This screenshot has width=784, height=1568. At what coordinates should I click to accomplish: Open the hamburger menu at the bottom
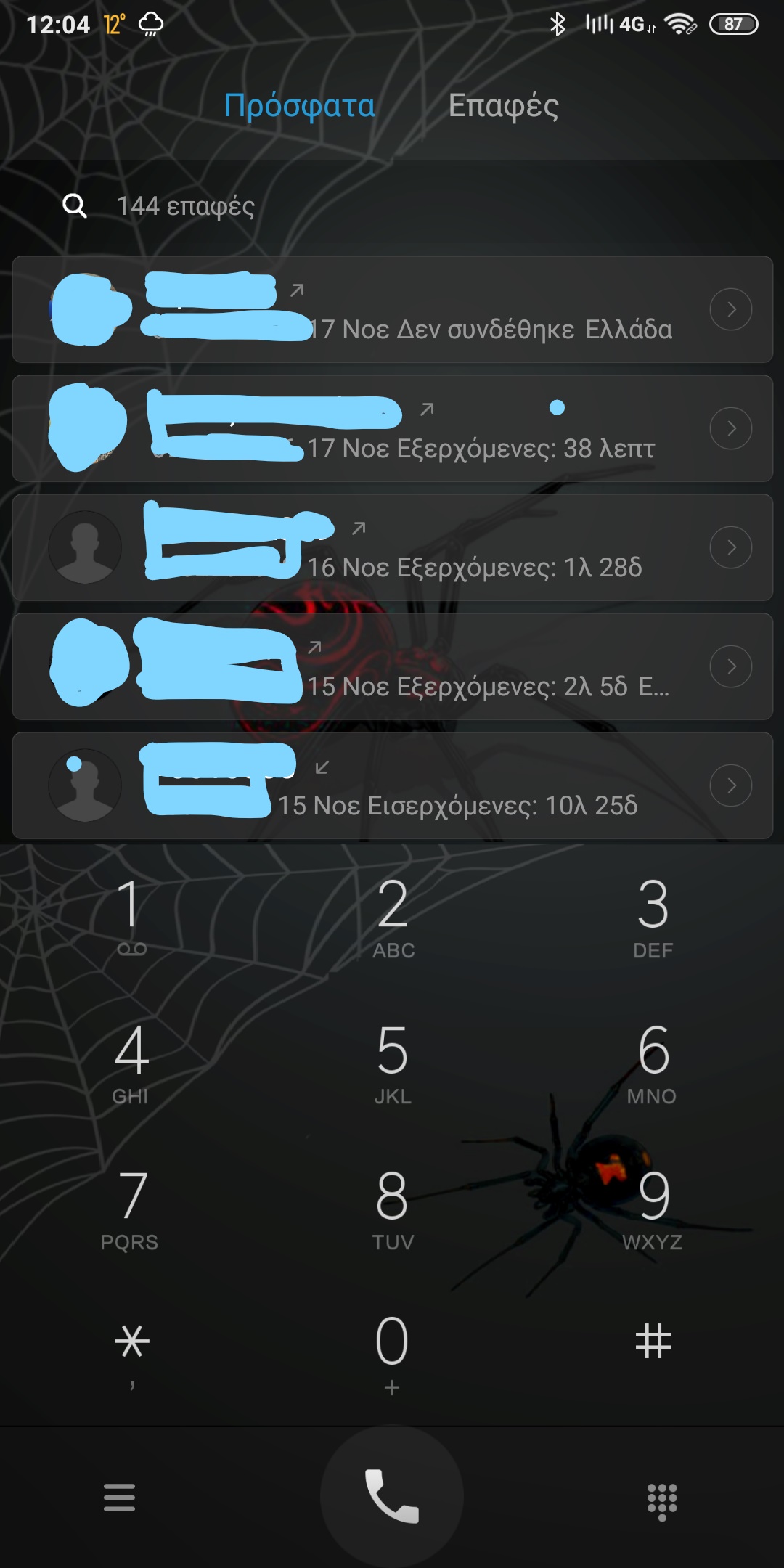120,1498
